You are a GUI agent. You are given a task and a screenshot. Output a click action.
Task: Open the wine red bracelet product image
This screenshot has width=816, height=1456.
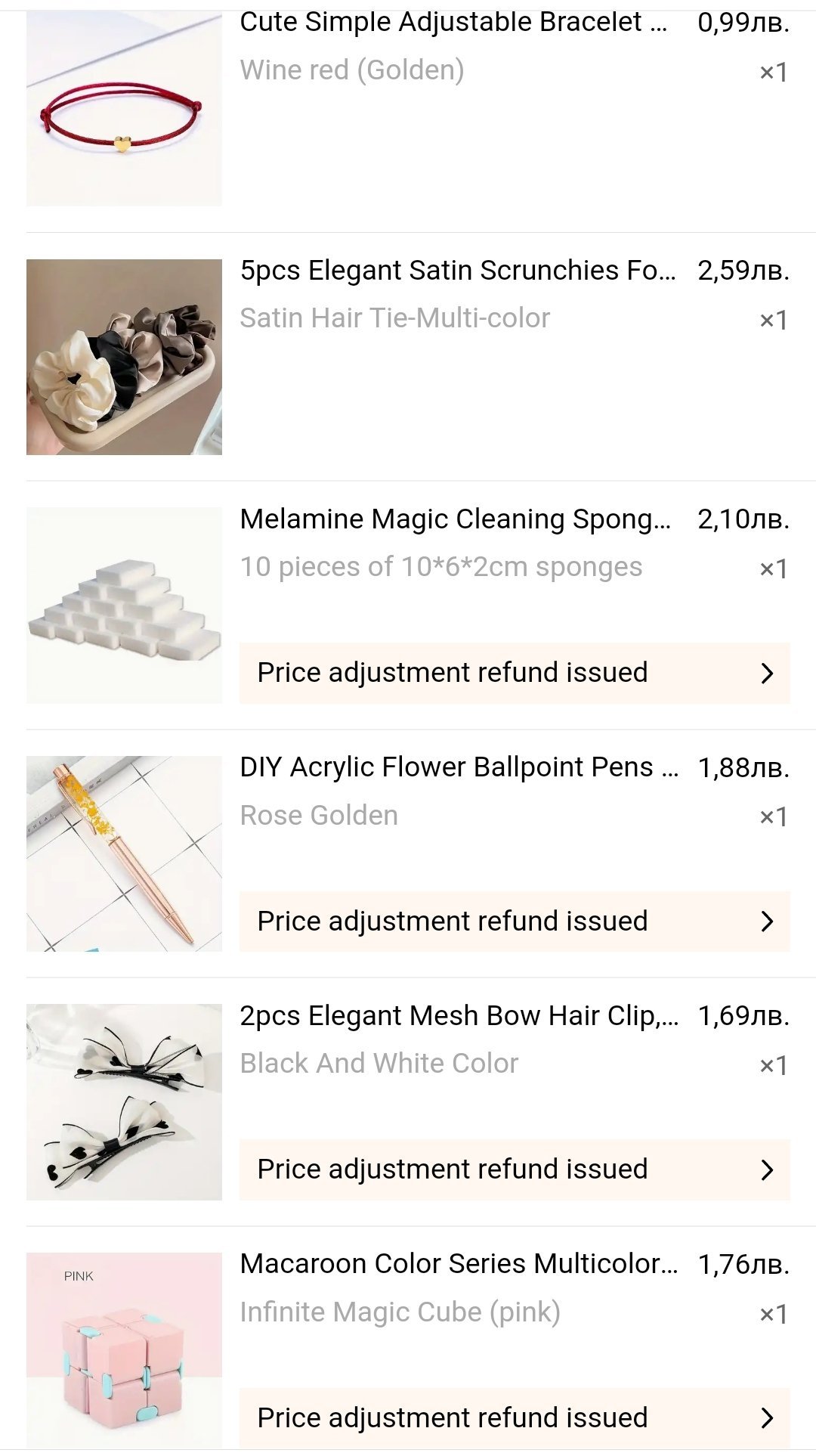point(124,110)
